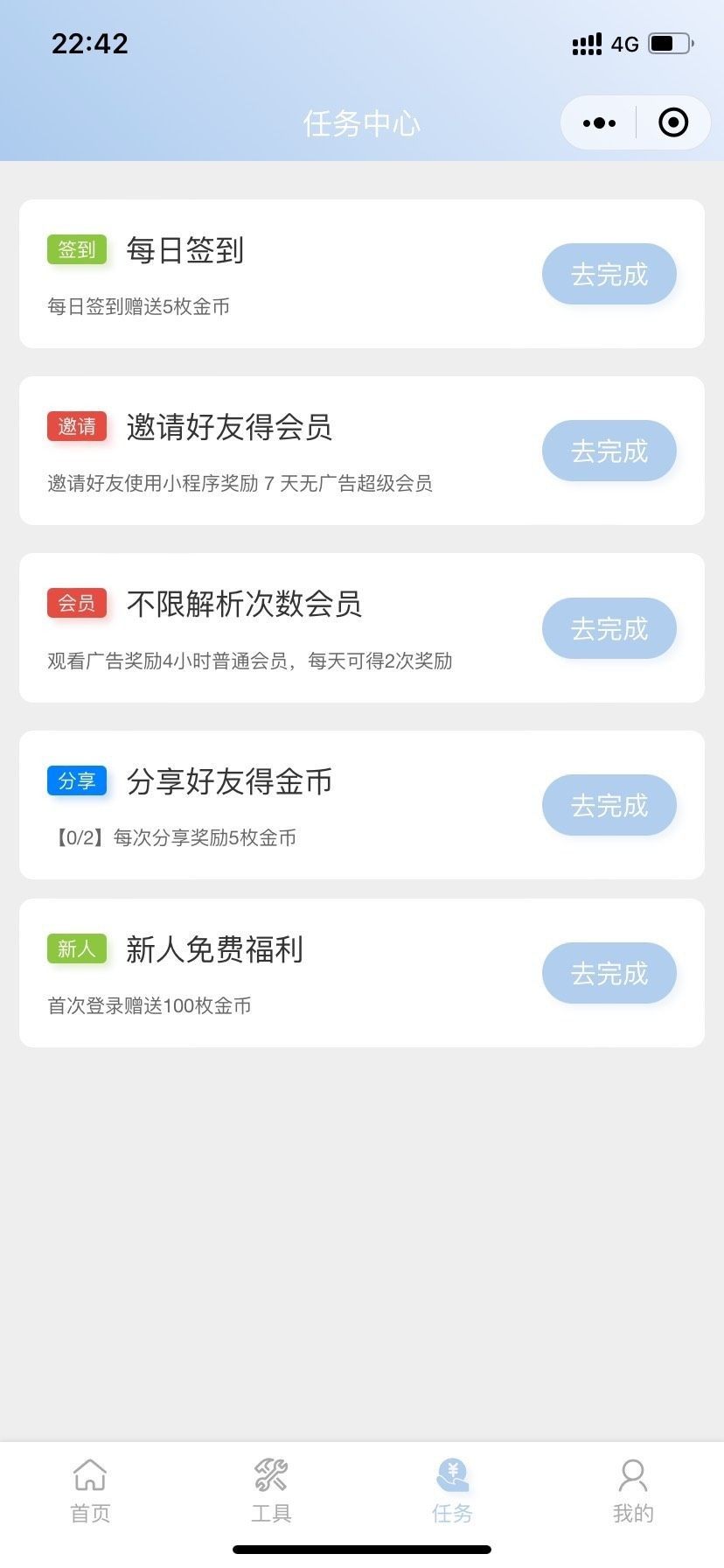This screenshot has height=1568, width=724.
Task: Tap 去完成 for 不限解析次数会员
Action: coord(609,628)
